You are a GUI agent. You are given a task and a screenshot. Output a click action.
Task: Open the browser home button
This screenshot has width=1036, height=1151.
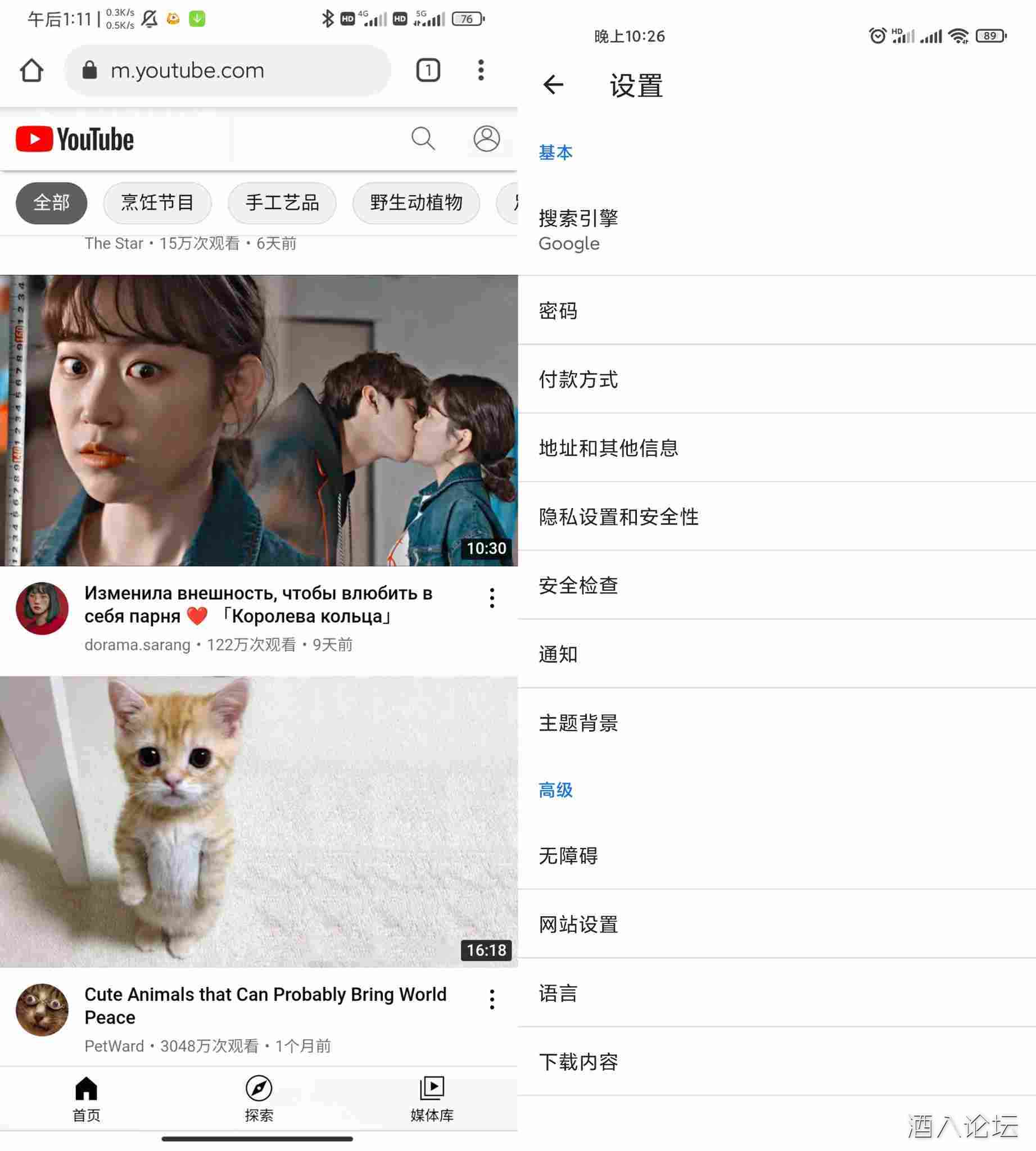(31, 71)
